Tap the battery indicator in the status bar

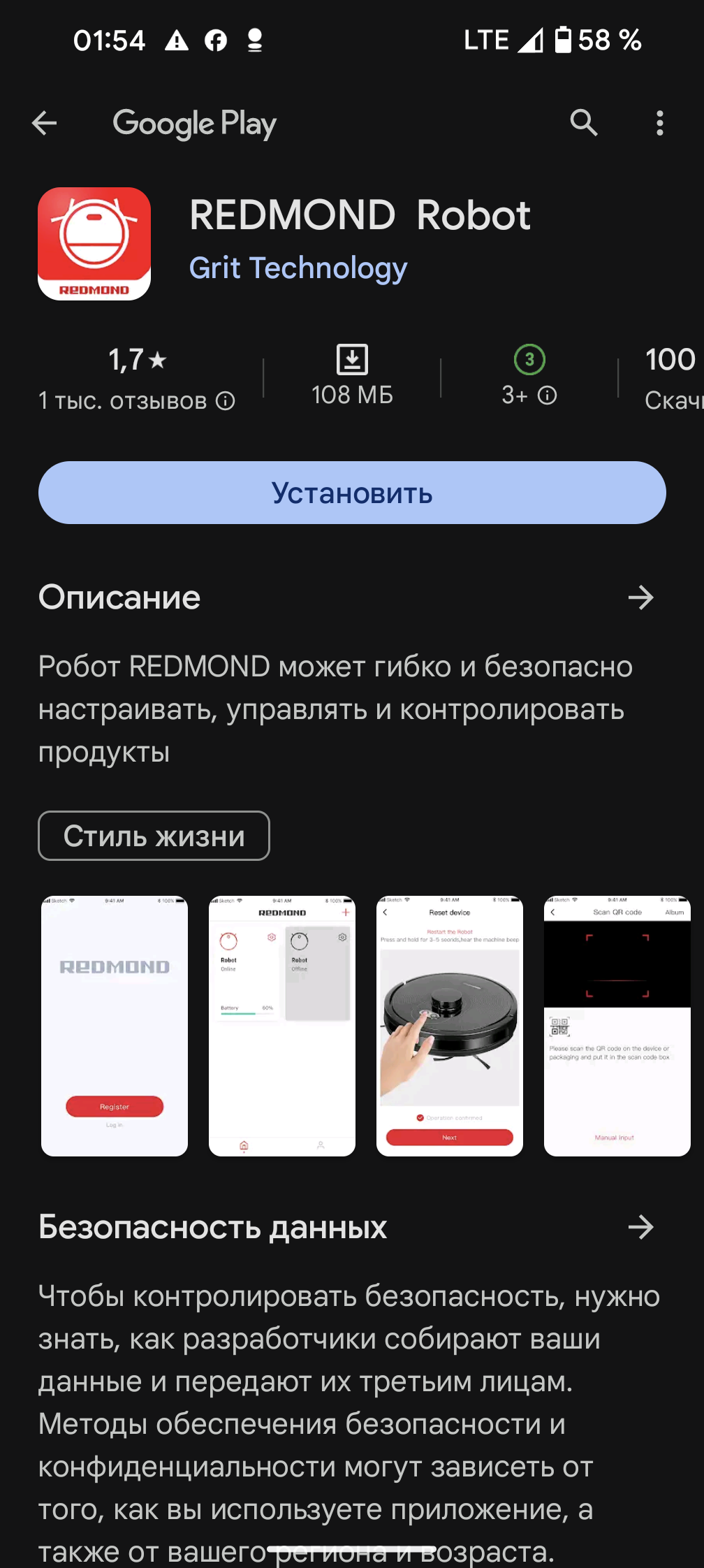point(563,40)
